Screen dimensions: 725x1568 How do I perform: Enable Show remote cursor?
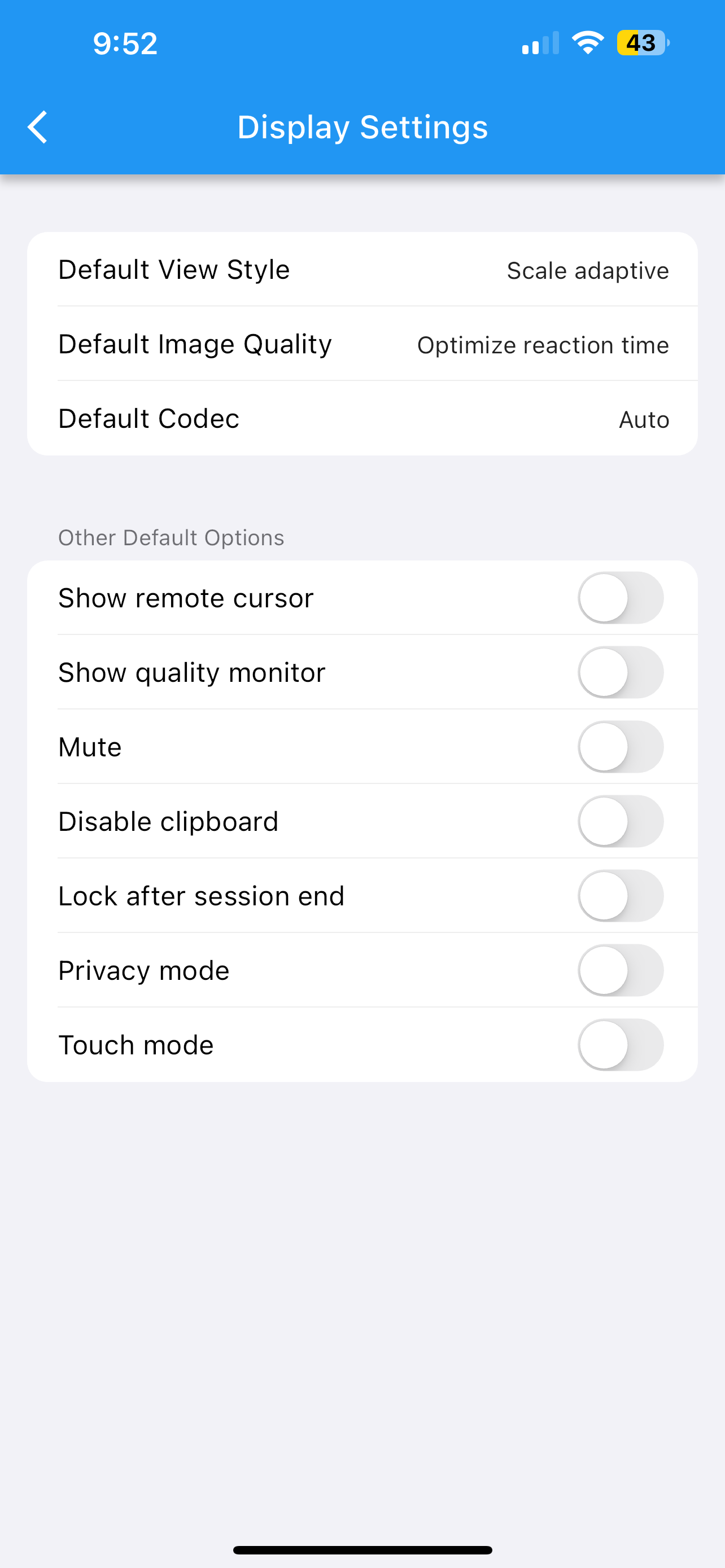tap(621, 597)
